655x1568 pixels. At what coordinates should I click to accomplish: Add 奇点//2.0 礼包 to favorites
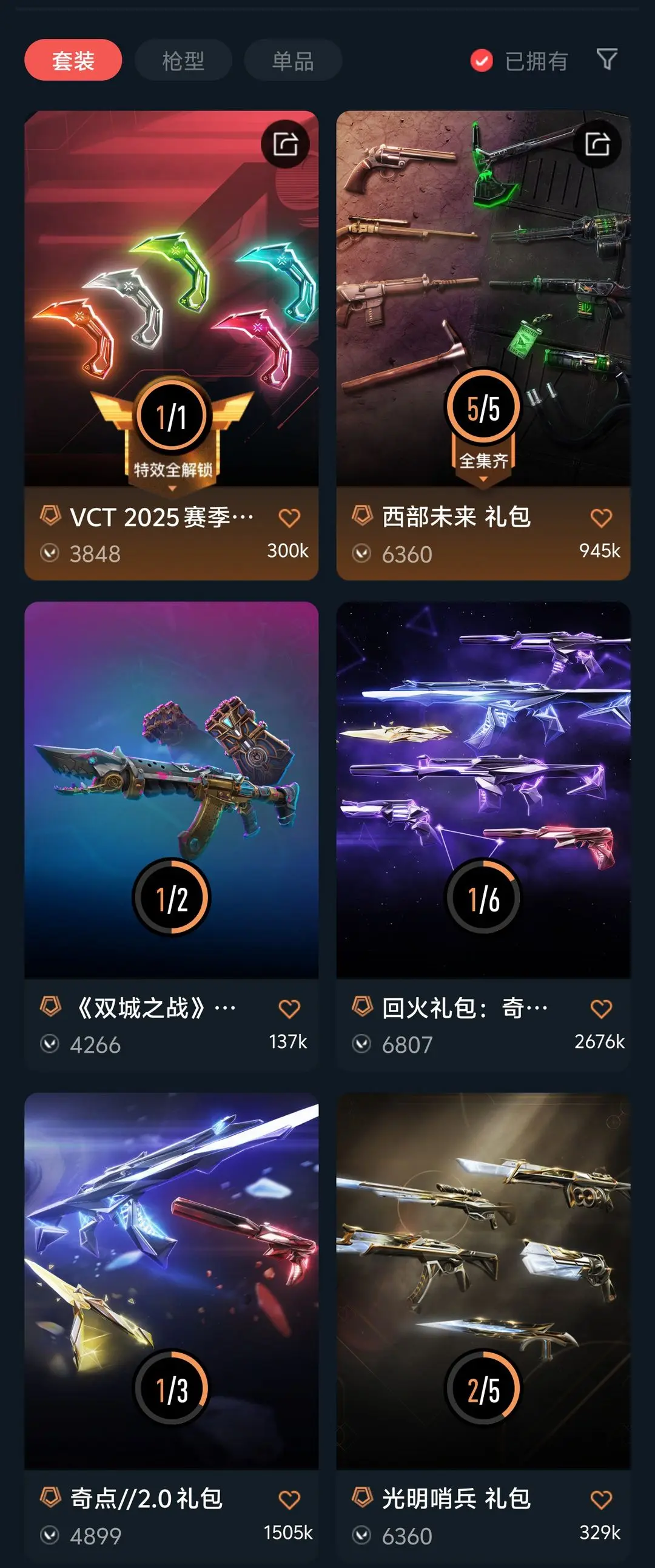[289, 1499]
